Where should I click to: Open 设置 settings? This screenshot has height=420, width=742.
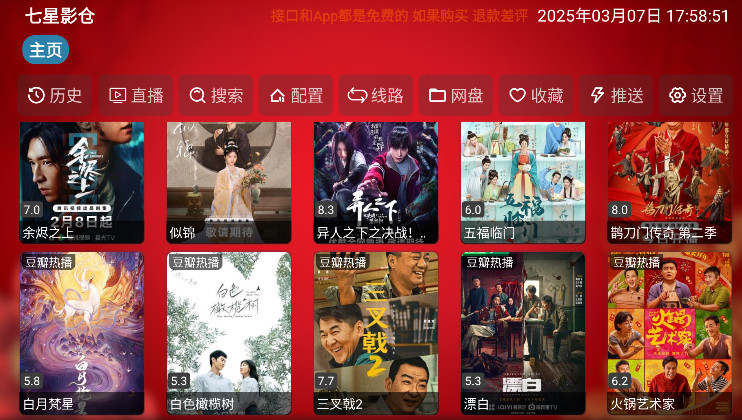pos(696,96)
